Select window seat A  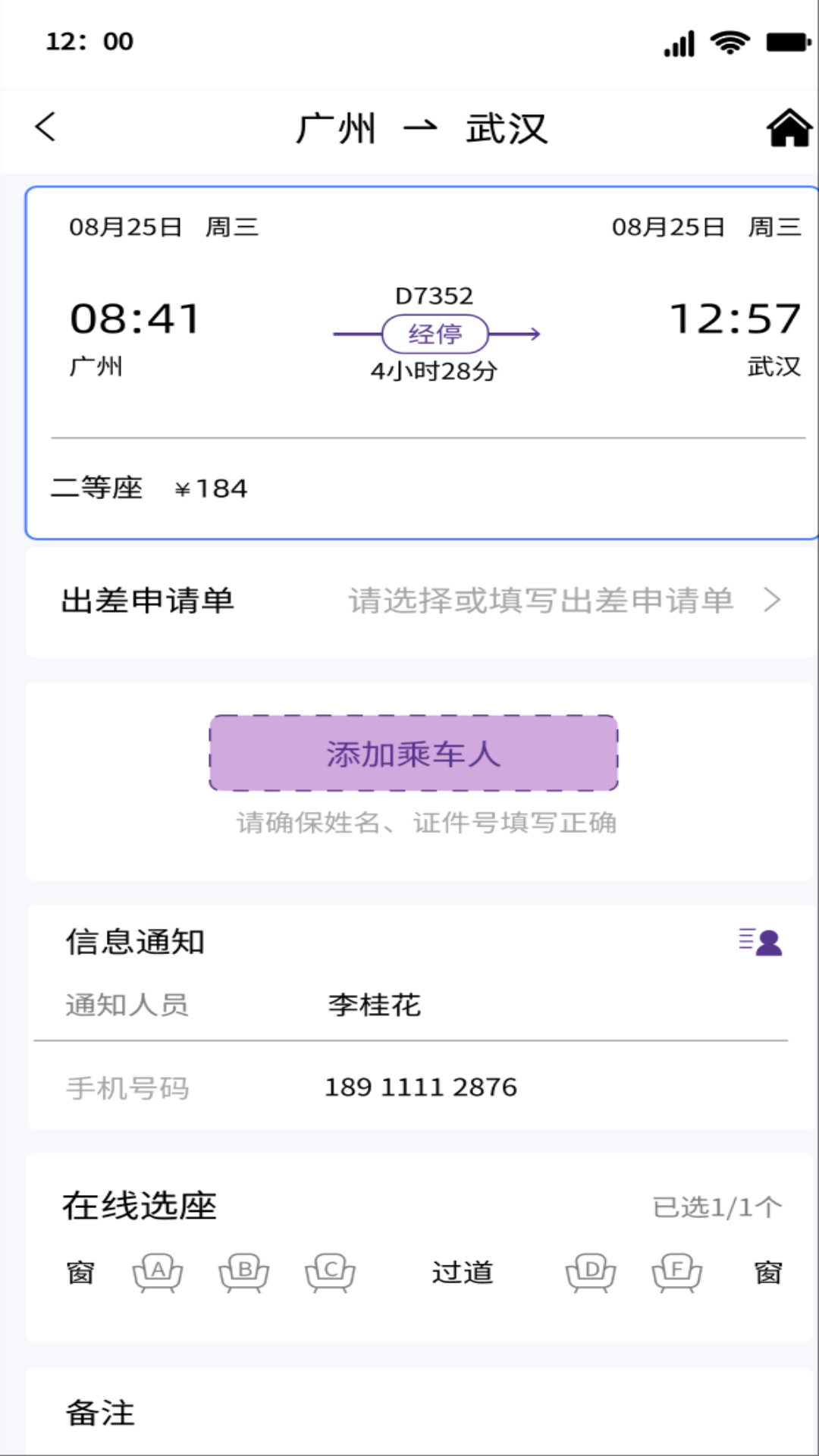(158, 1272)
